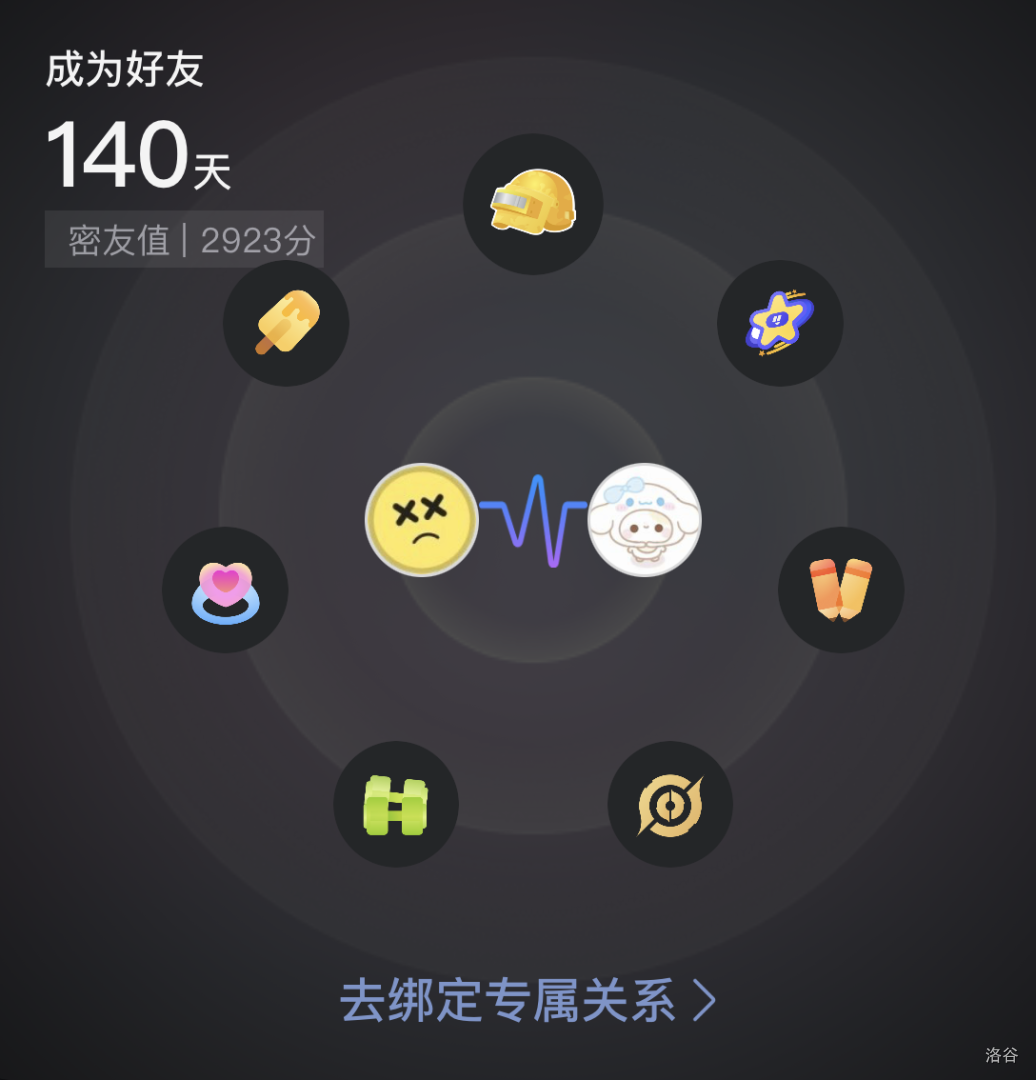Open the orange popsicle badge
This screenshot has height=1080, width=1036.
click(286, 323)
